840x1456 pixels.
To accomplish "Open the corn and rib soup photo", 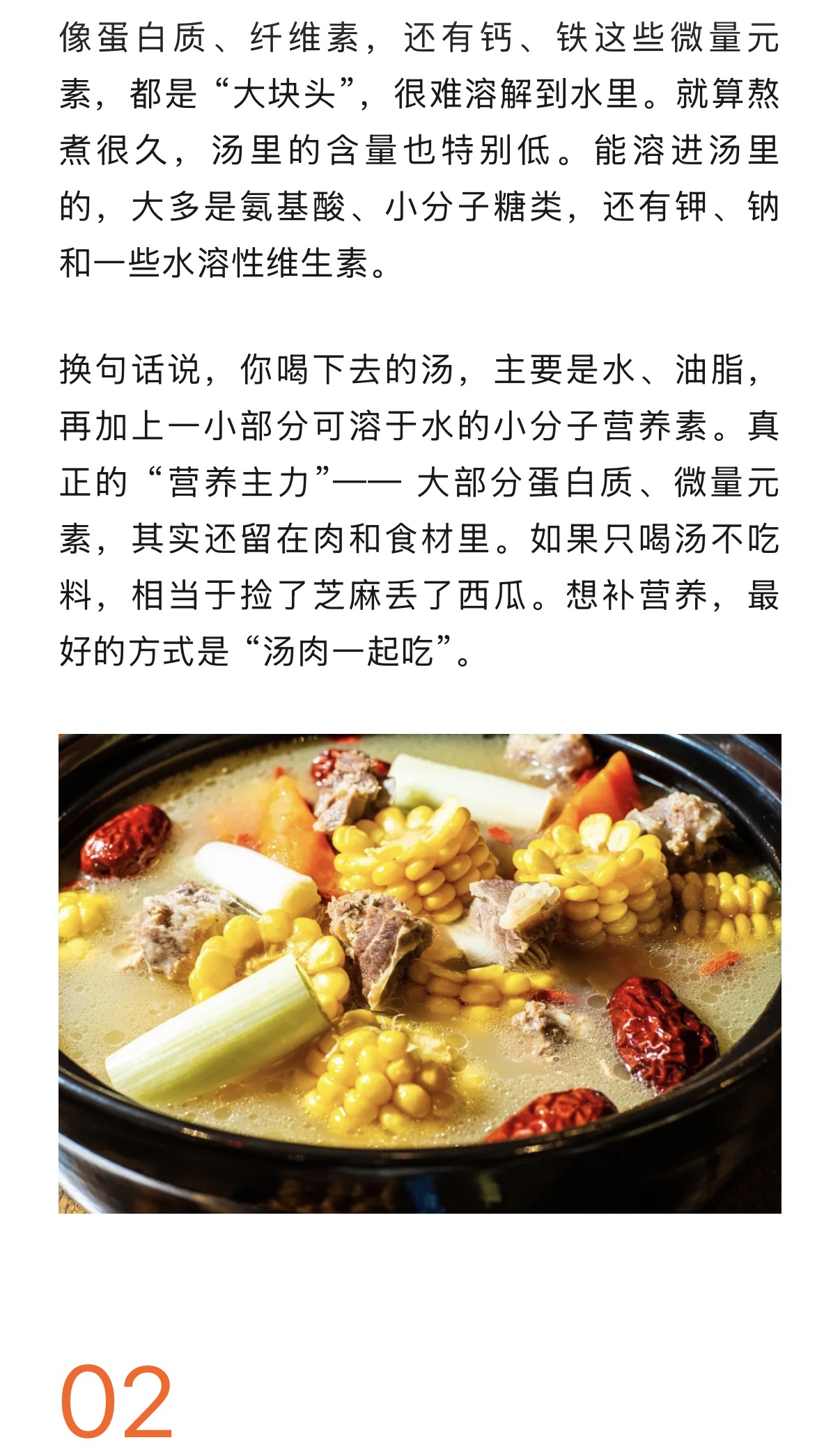I will (x=419, y=973).
